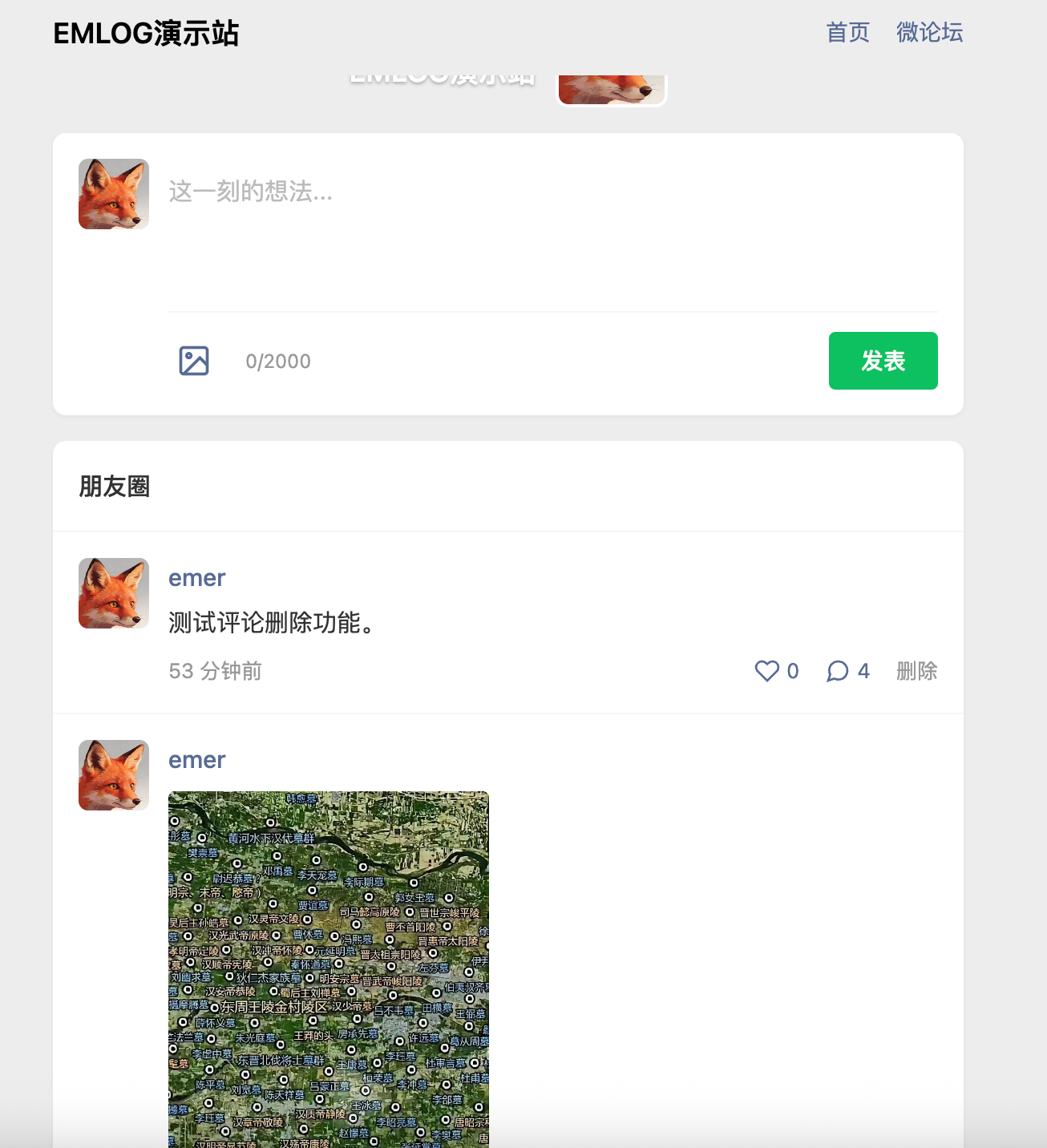
Task: View the map image in emer's post
Action: [x=328, y=968]
